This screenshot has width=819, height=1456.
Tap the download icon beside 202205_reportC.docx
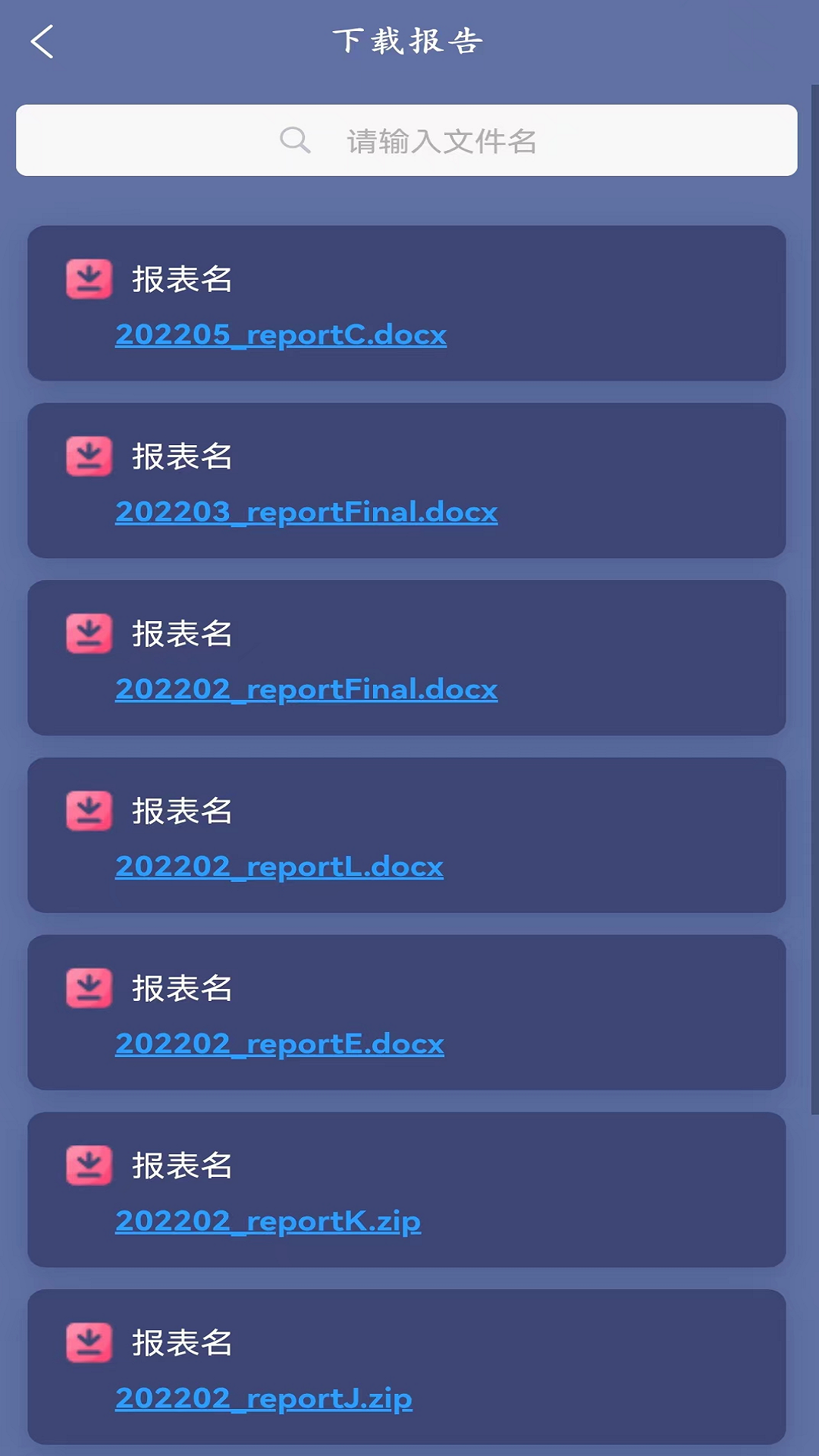coord(89,279)
